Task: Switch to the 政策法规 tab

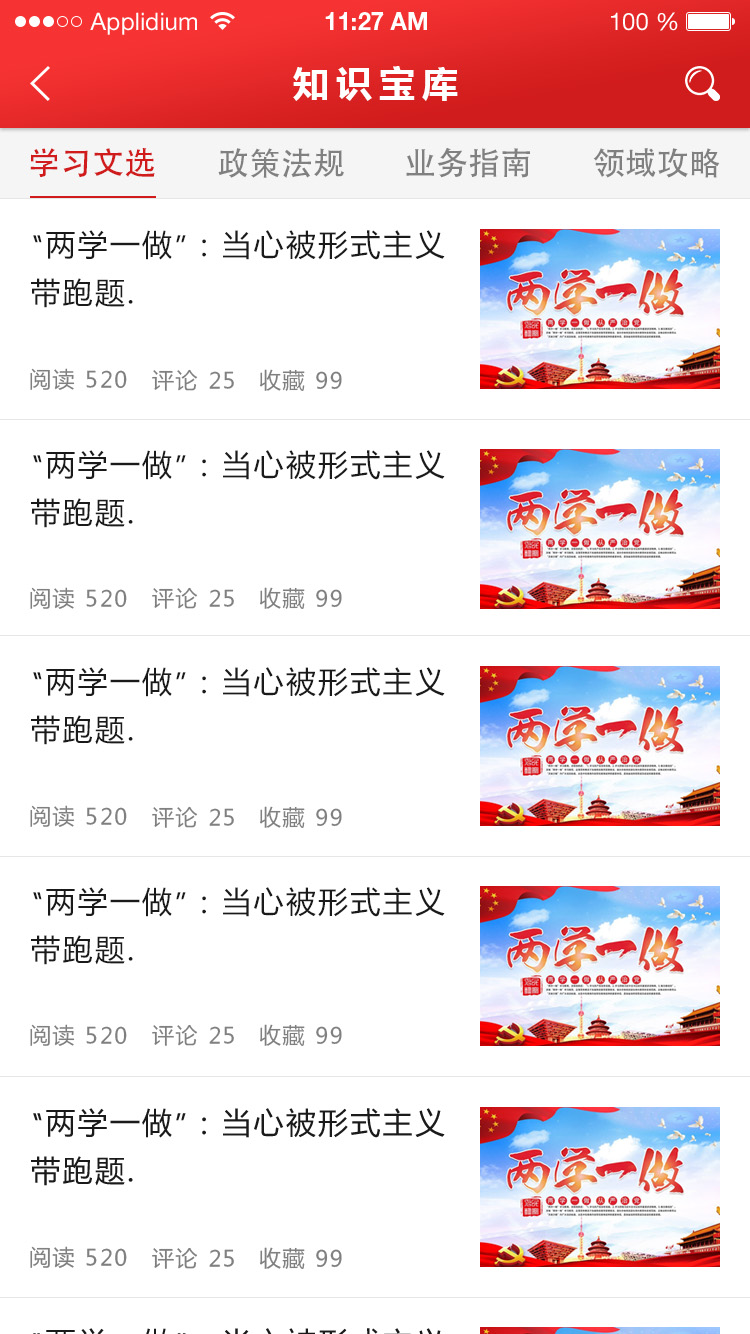Action: click(280, 164)
